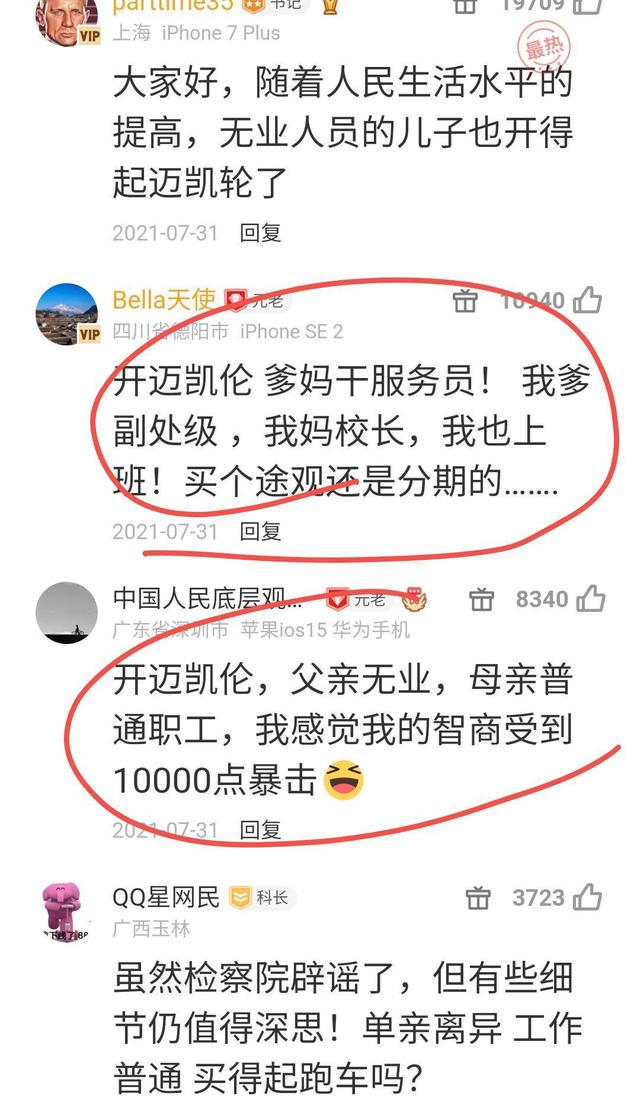
Task: View the username QQ星网民's profile
Action: [166, 897]
